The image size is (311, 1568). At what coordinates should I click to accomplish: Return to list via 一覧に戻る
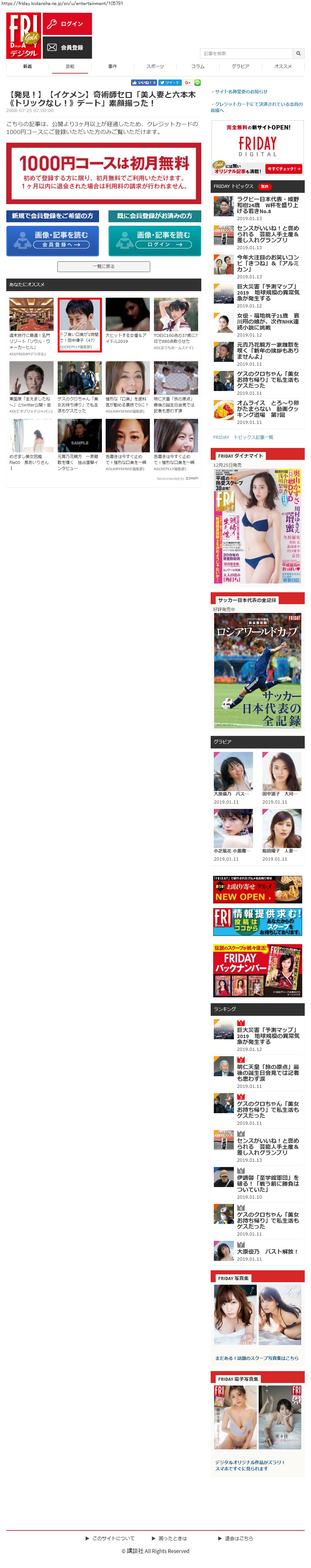[104, 266]
